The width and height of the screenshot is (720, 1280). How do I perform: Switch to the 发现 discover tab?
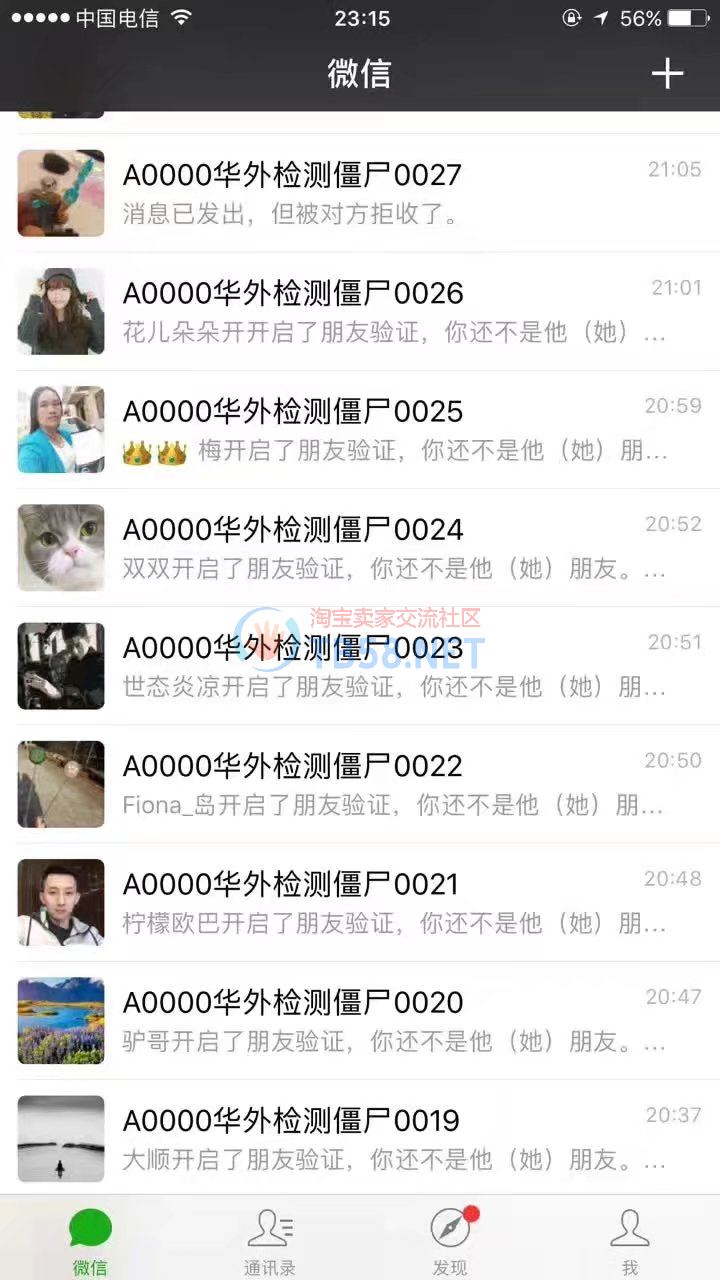coord(450,1240)
